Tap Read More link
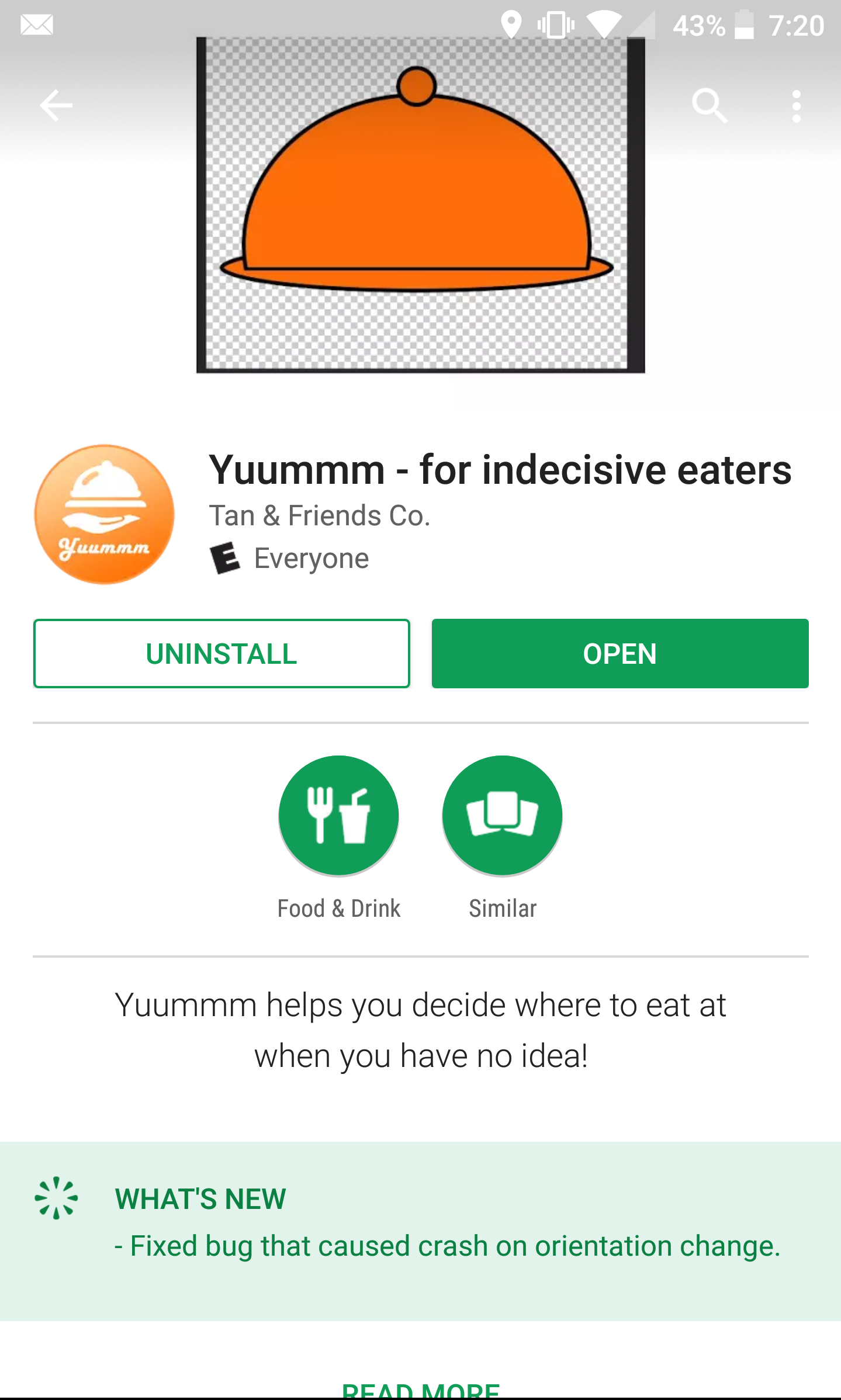Image resolution: width=841 pixels, height=1400 pixels. (420, 1389)
